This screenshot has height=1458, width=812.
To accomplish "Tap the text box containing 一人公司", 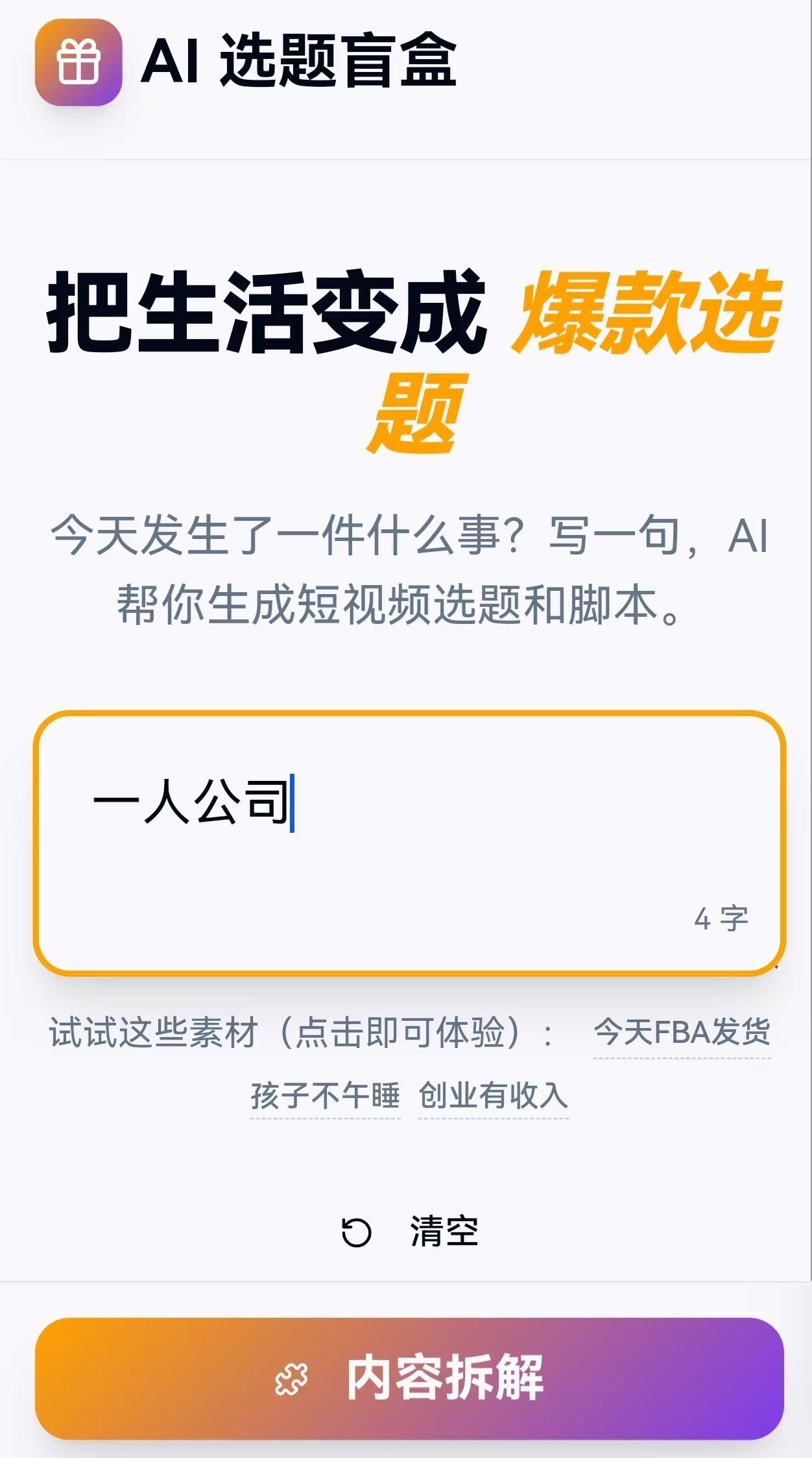I will click(x=409, y=842).
